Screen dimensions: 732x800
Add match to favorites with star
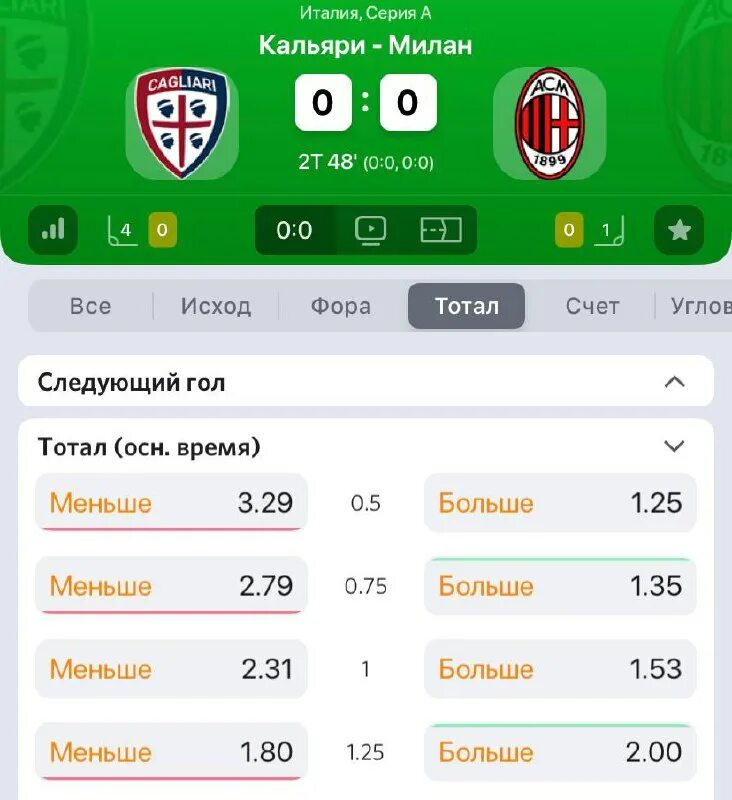tap(679, 230)
